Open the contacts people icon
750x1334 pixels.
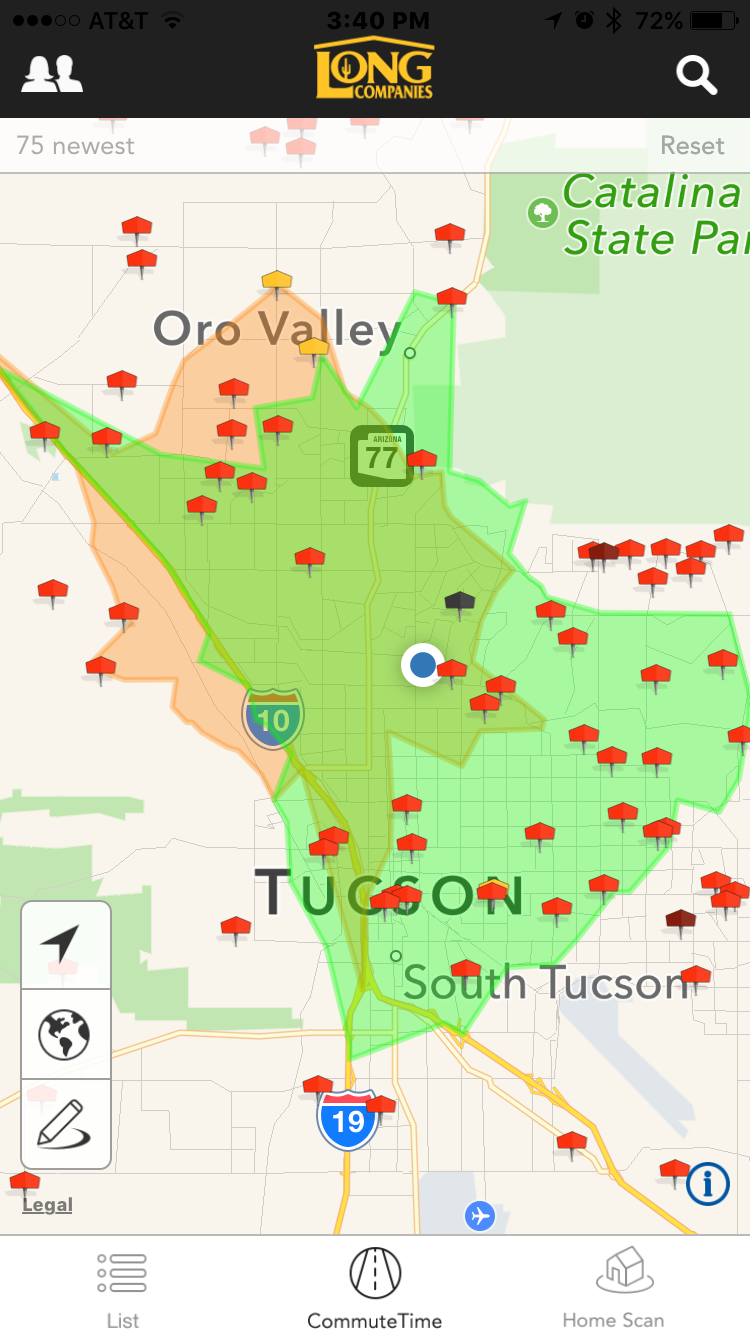(x=52, y=74)
